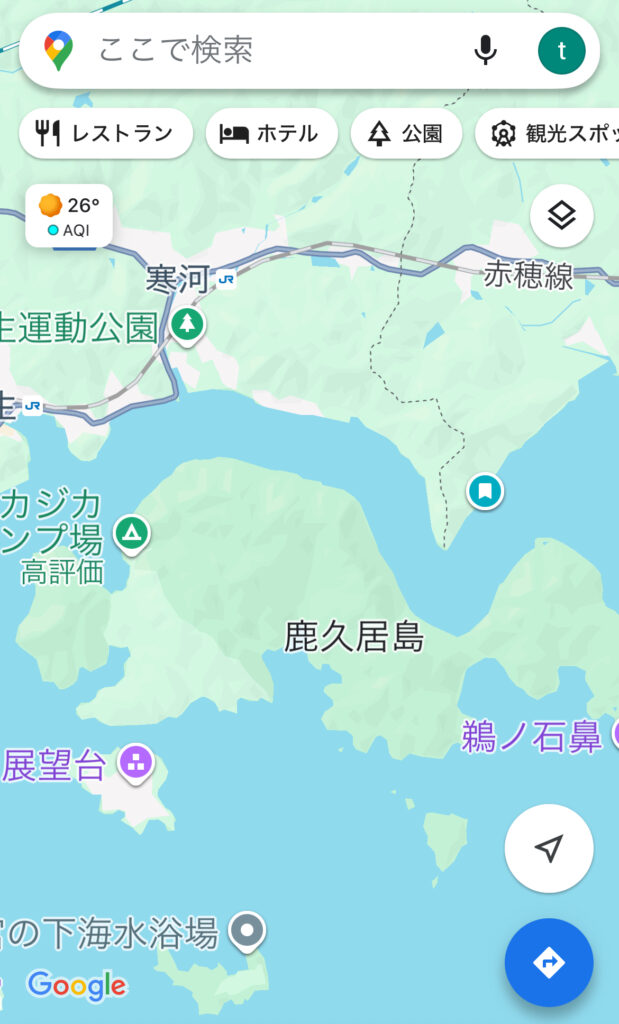Select the ホテル filter chip

coord(271,133)
